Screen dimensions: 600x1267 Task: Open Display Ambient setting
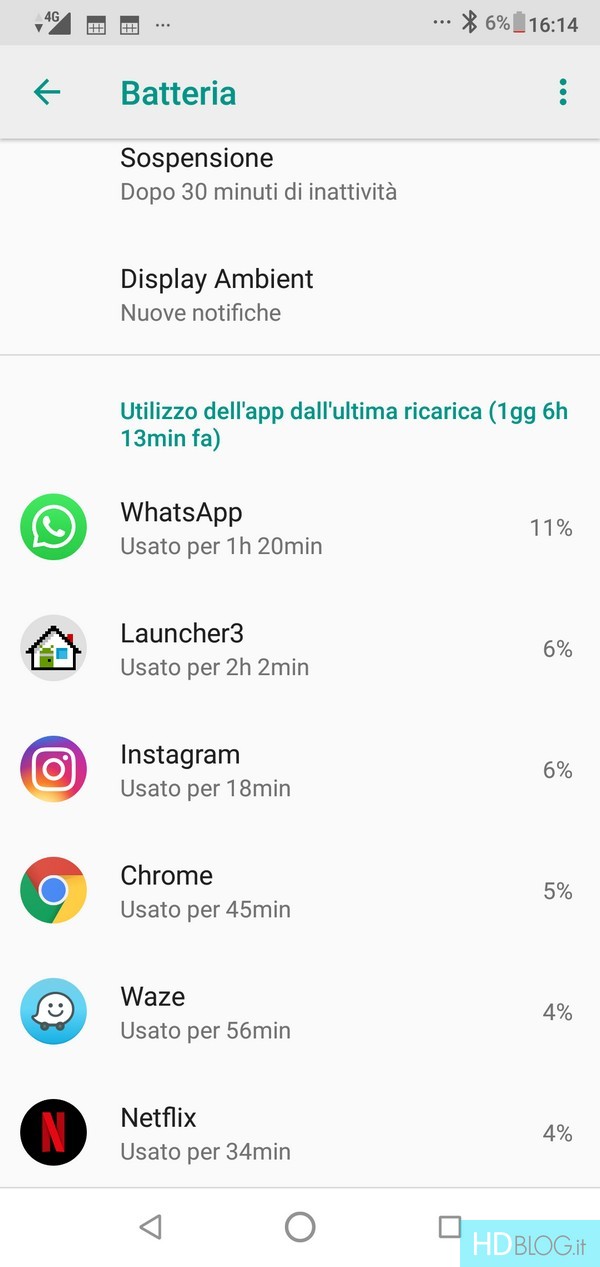tap(300, 294)
